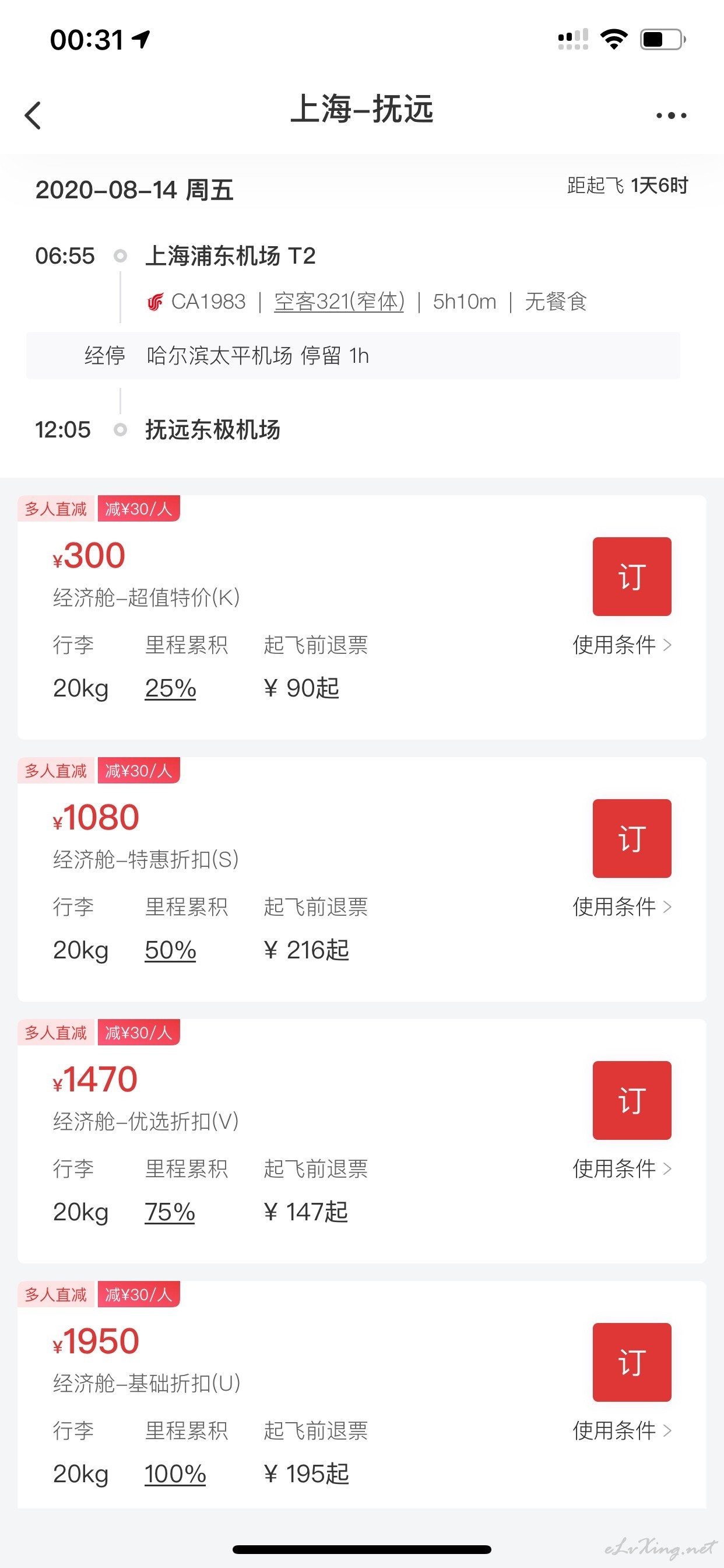Open the 75% mileage accrual link
724x1568 pixels.
click(x=170, y=1212)
